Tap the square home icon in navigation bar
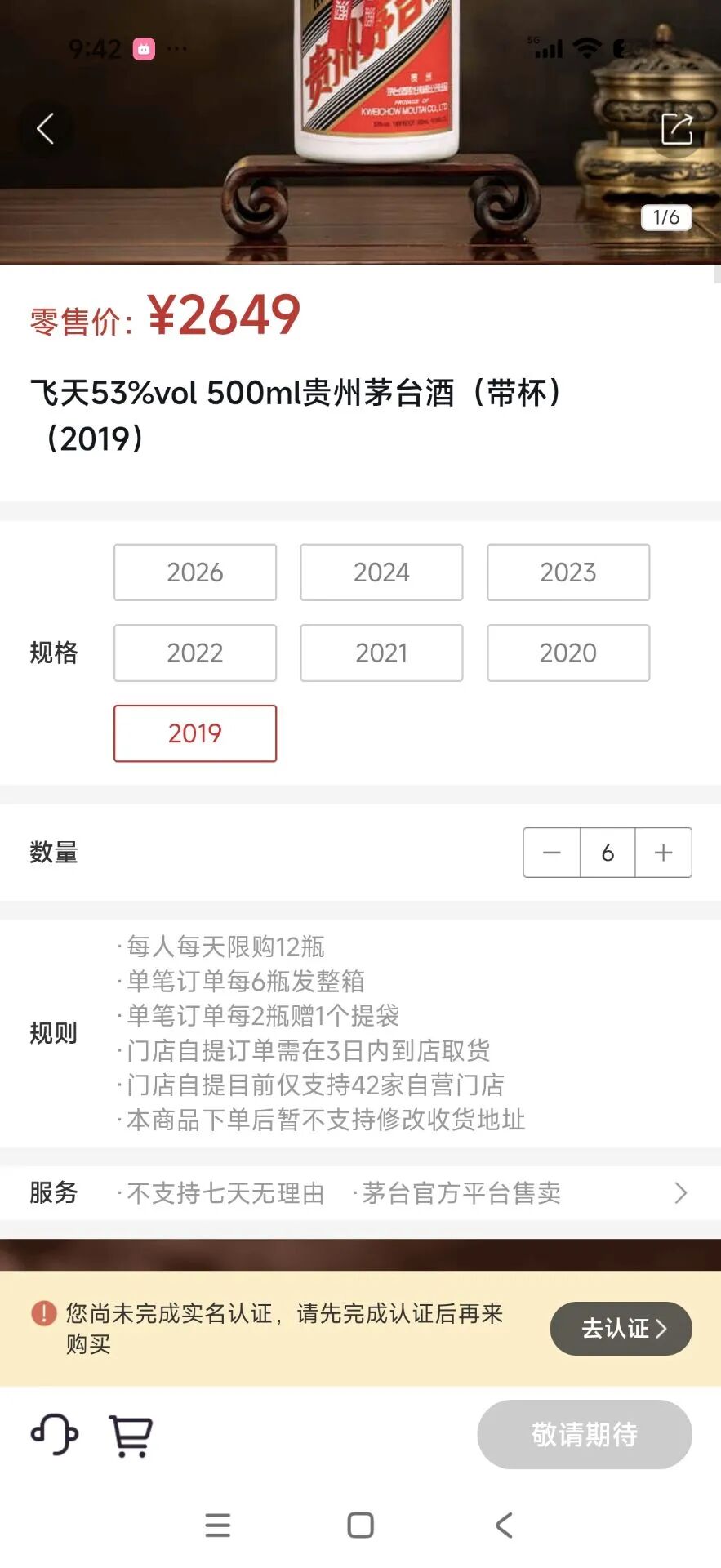The image size is (721, 1568). 360,1526
